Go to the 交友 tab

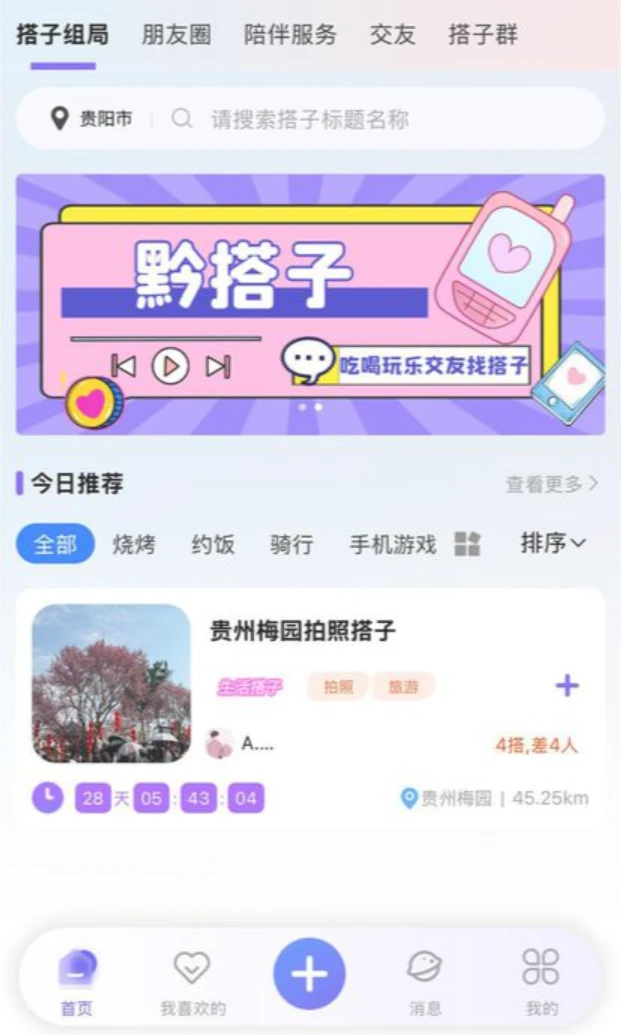coord(392,35)
